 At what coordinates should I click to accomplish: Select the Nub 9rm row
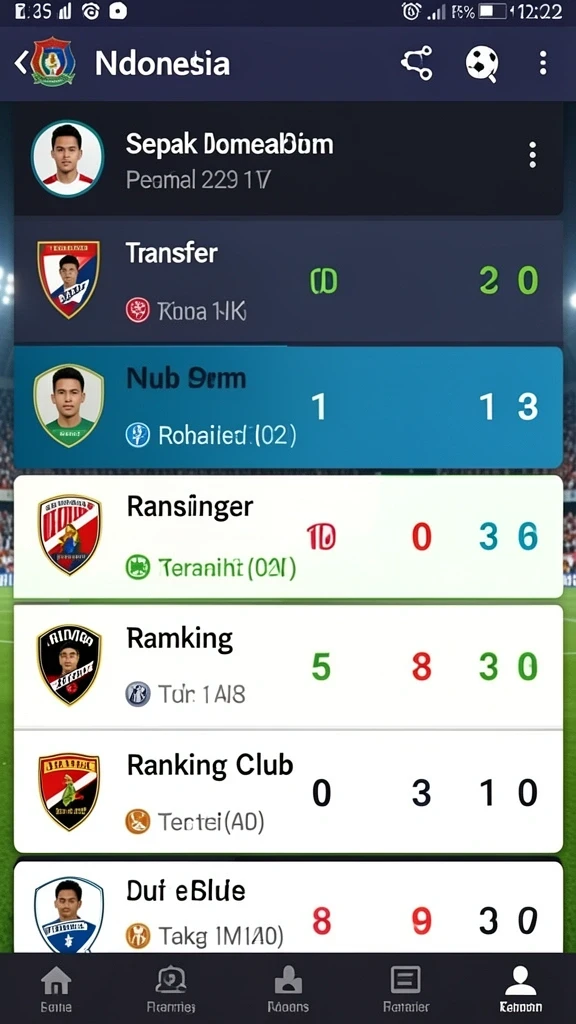point(288,407)
